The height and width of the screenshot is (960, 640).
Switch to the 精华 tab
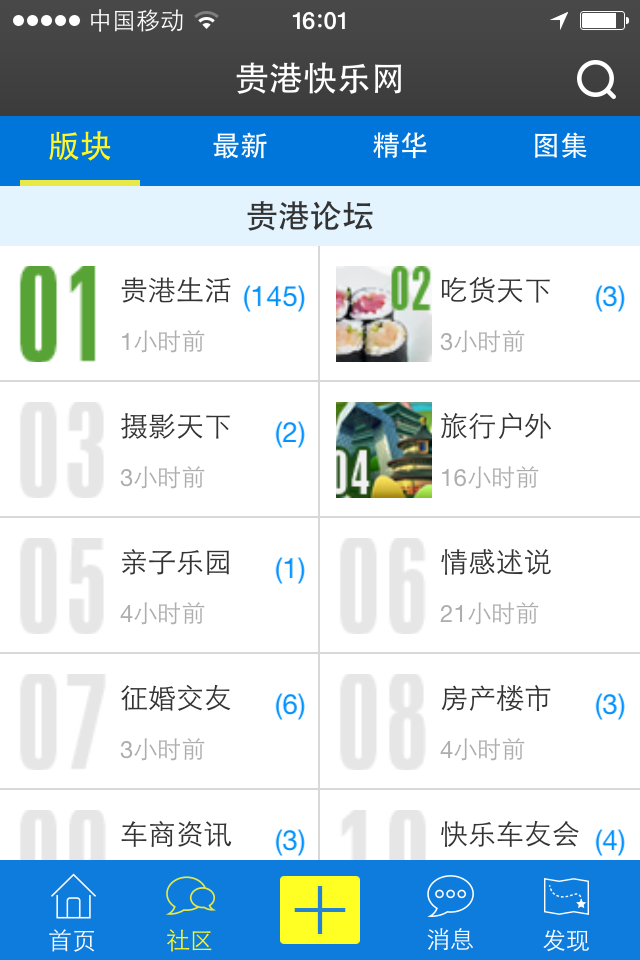point(400,146)
